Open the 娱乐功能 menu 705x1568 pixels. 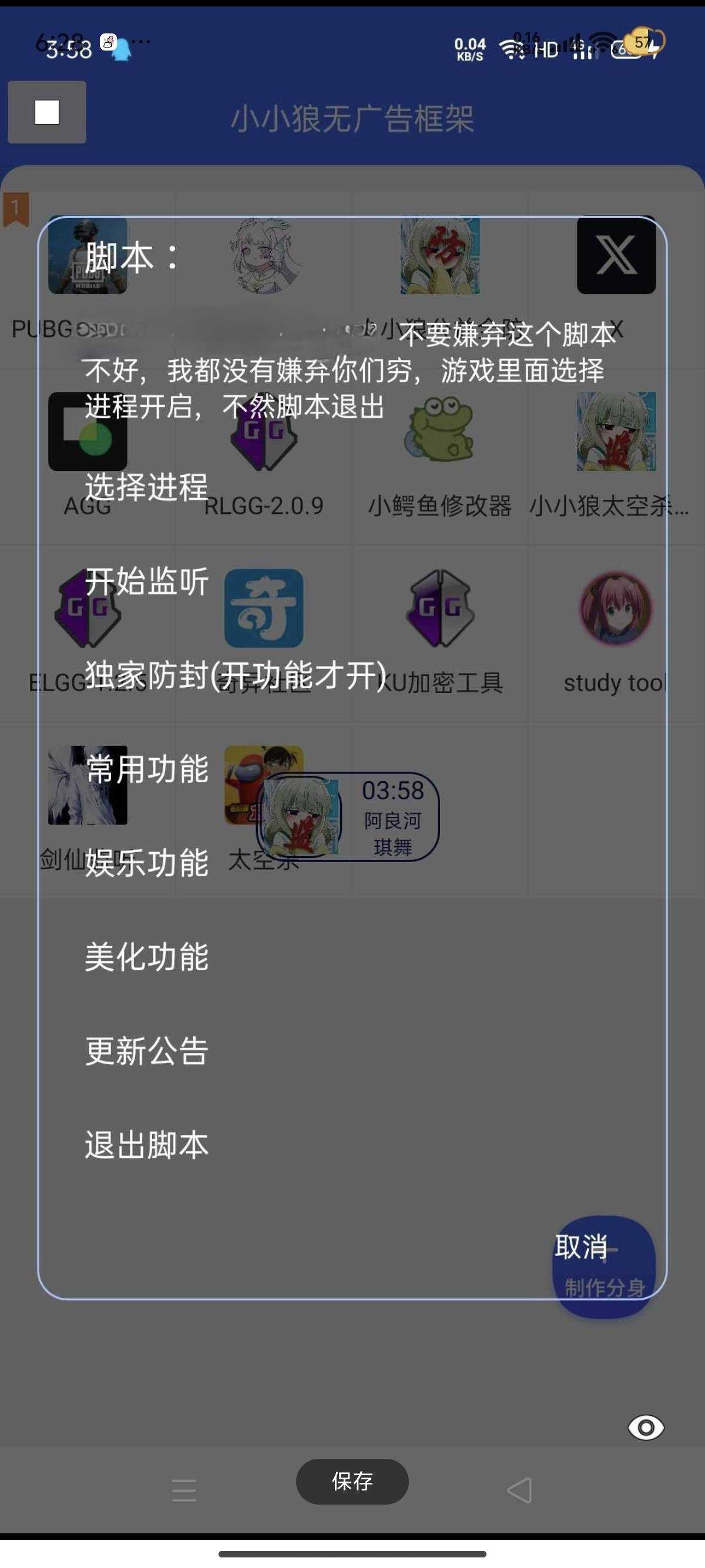click(147, 863)
